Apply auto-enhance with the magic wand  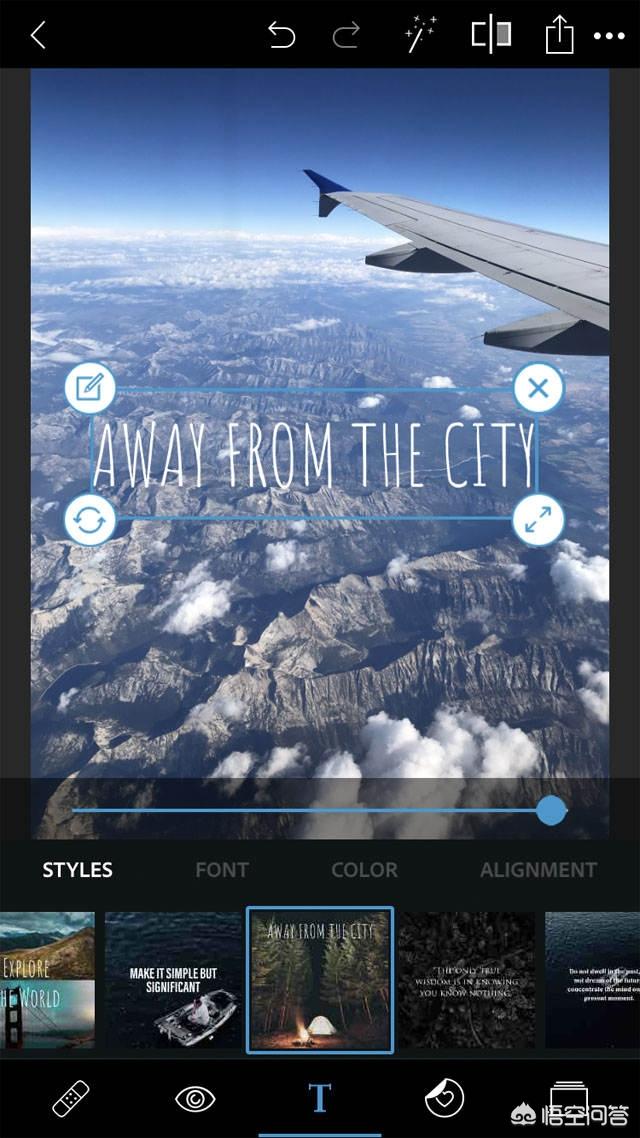click(420, 36)
